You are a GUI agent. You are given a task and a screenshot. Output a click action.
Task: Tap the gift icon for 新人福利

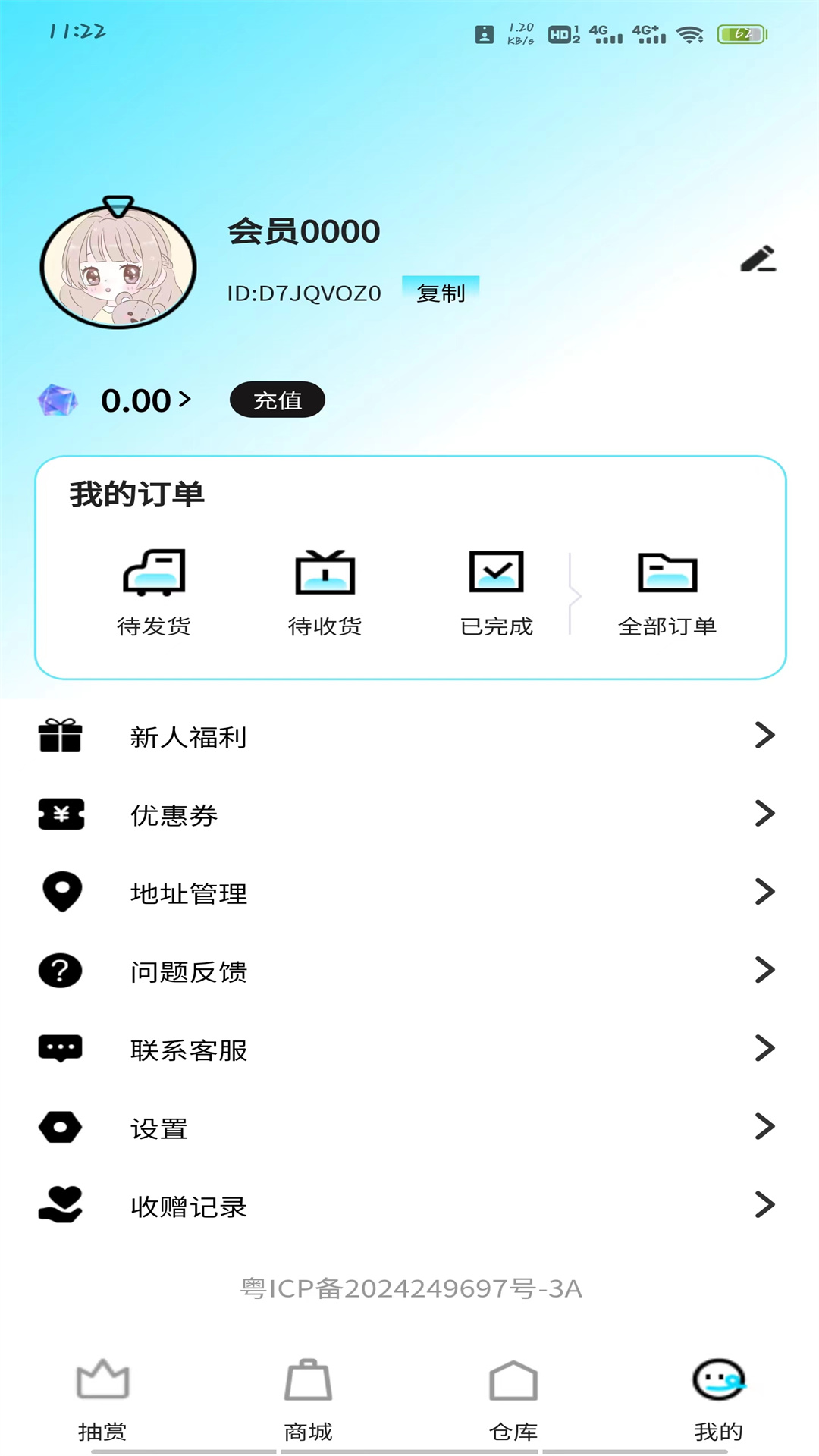tap(61, 735)
